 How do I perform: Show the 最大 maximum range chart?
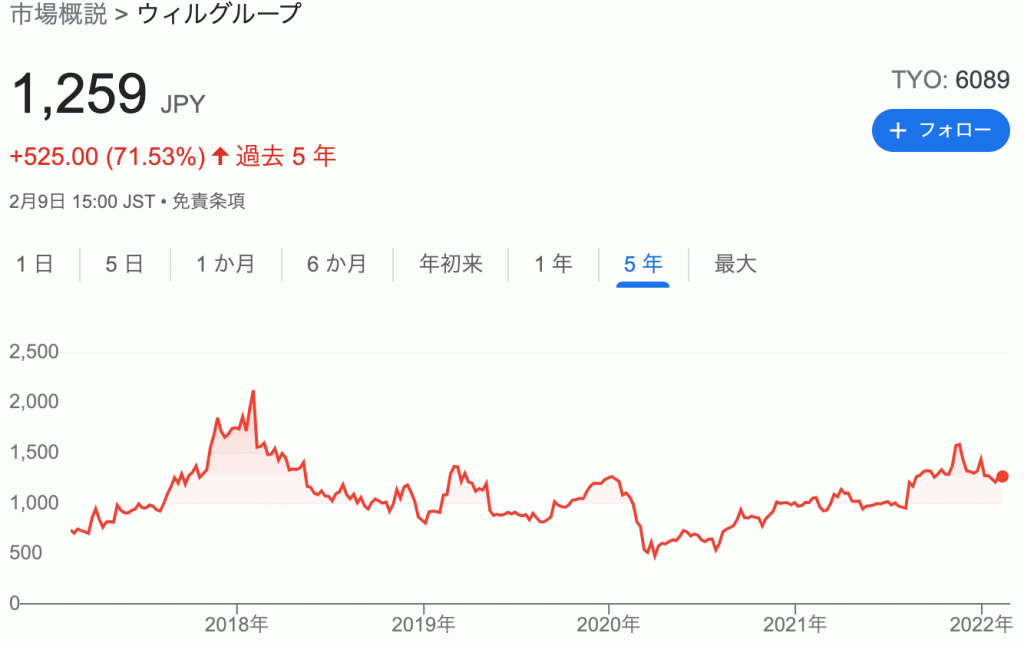736,264
